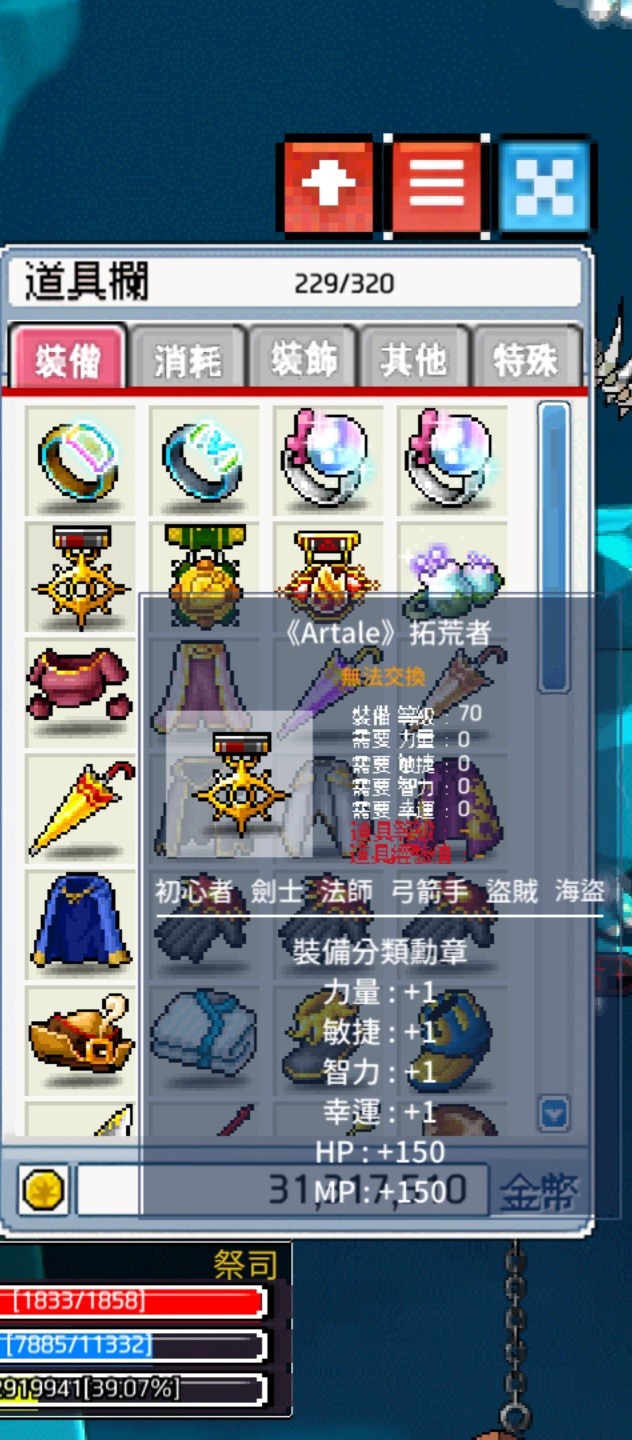Viewport: 632px width, 1440px height.
Task: Tap the inventory scroll down arrow
Action: [x=553, y=1111]
